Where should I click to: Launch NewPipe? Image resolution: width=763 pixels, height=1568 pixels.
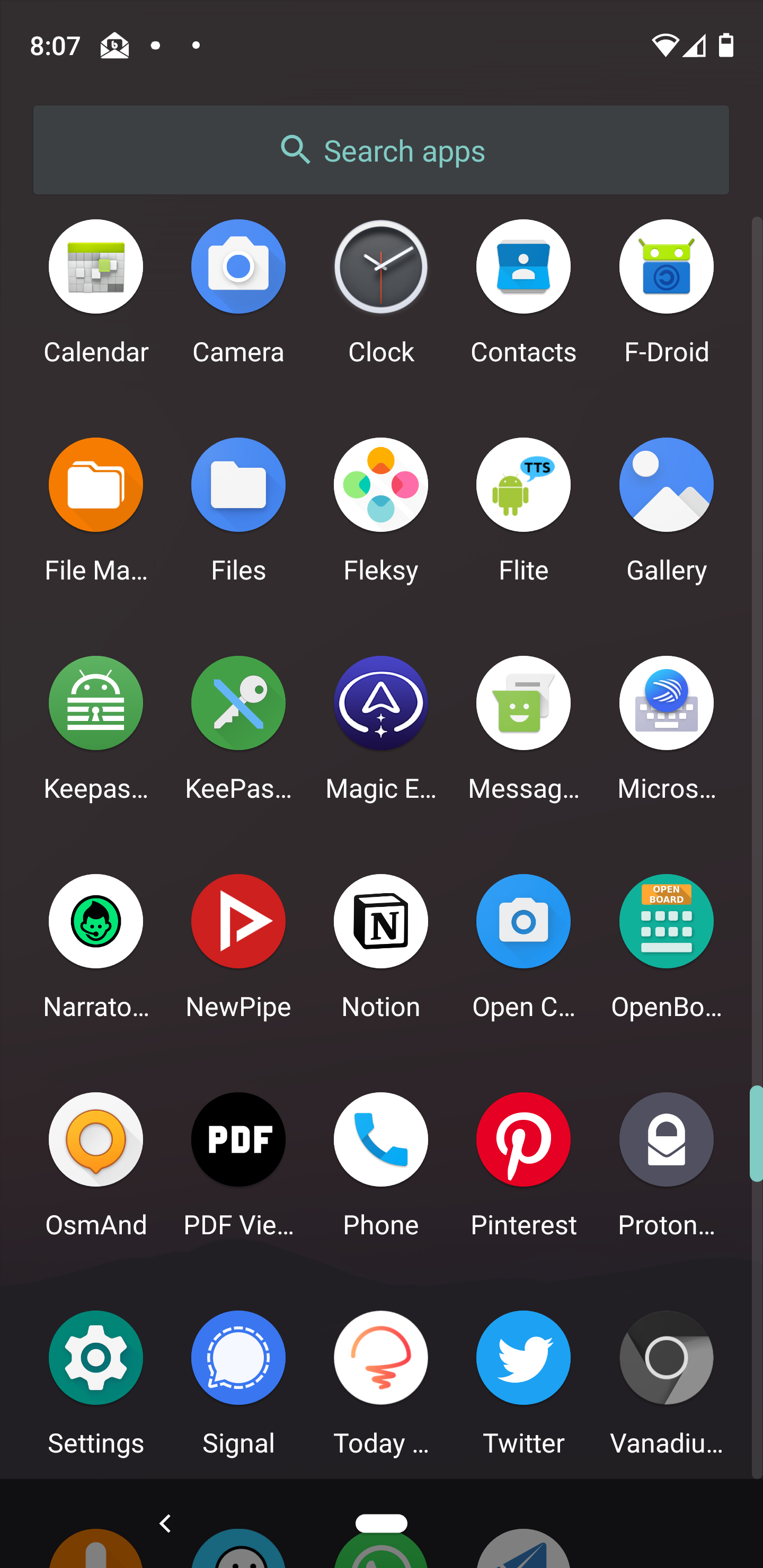point(238,922)
